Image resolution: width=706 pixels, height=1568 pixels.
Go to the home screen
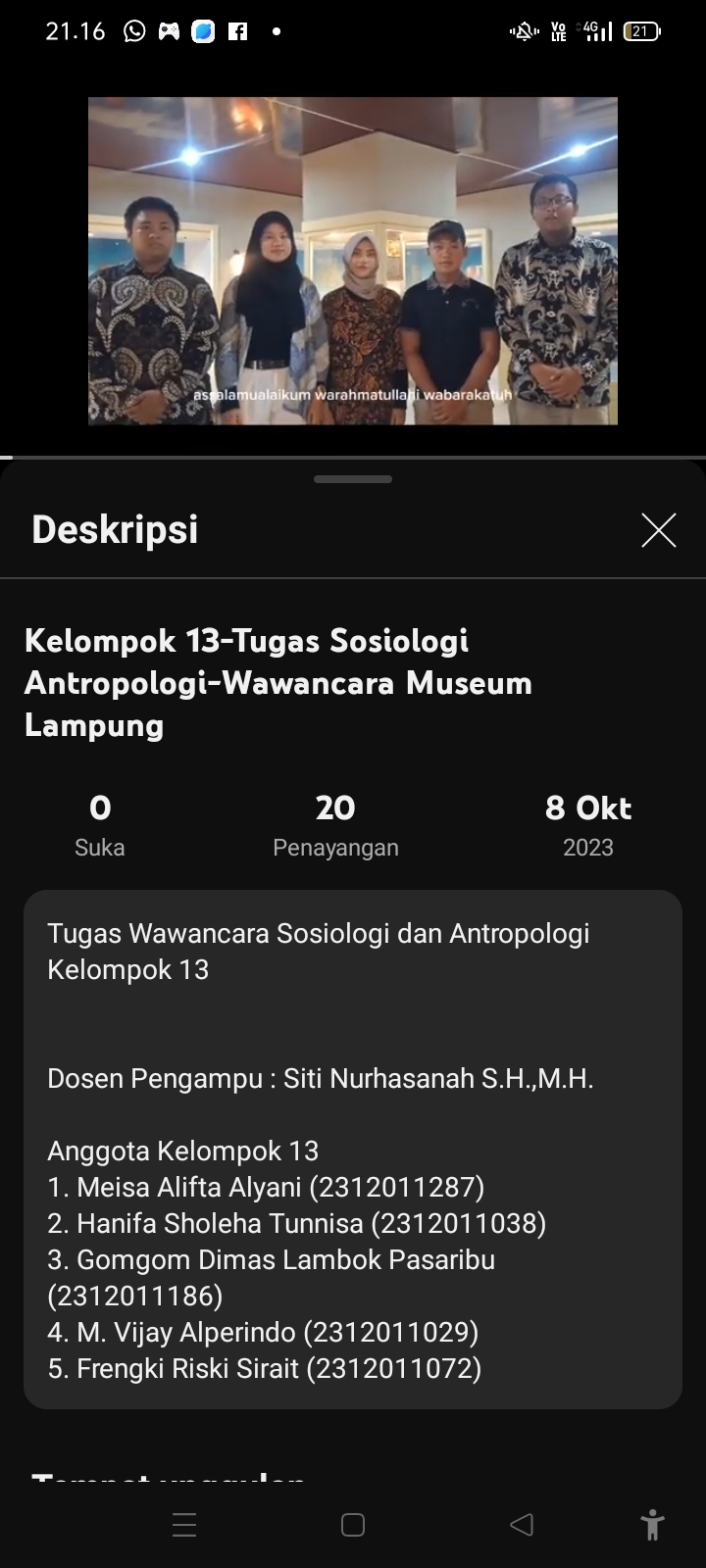(x=353, y=1525)
